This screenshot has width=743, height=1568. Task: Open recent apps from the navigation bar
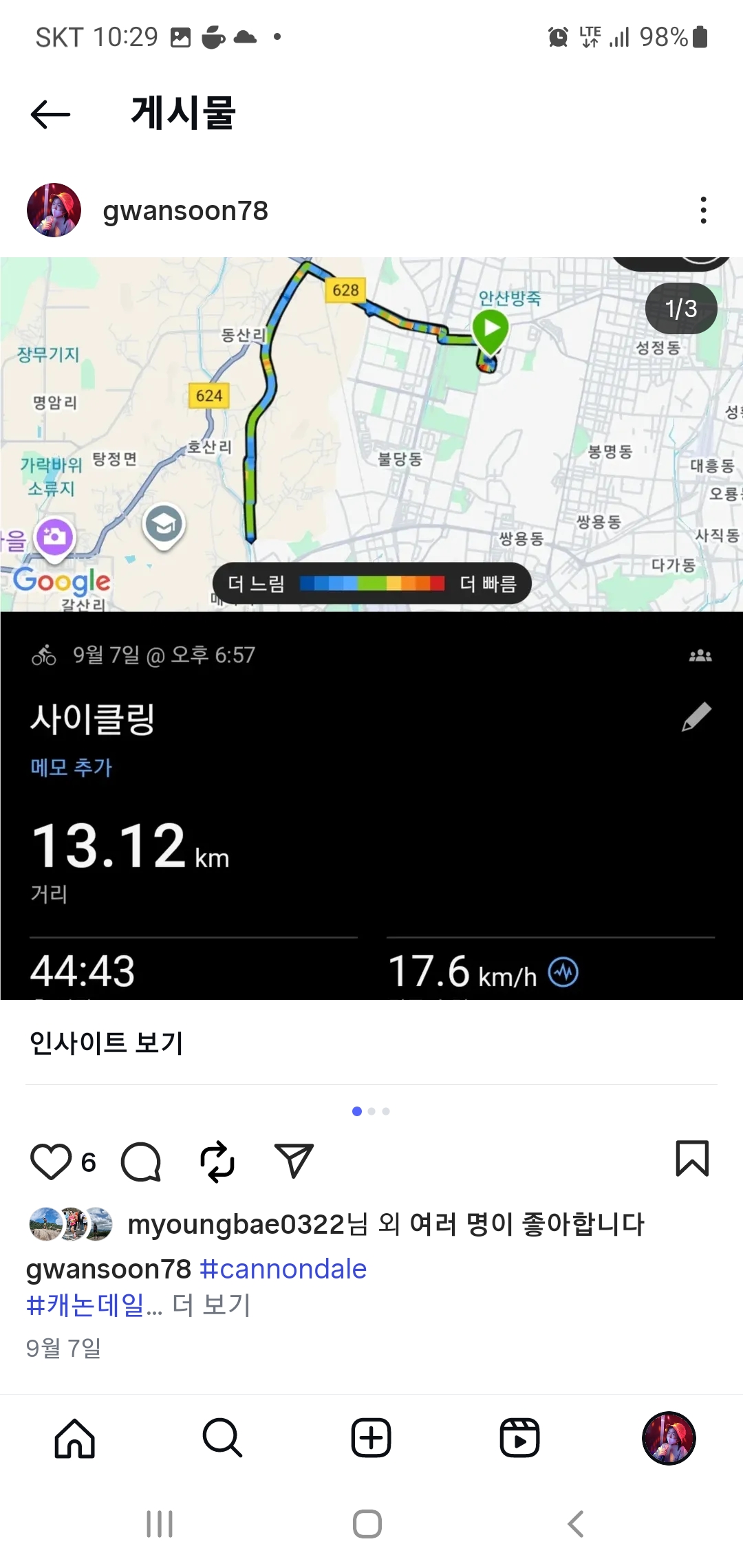[160, 1524]
